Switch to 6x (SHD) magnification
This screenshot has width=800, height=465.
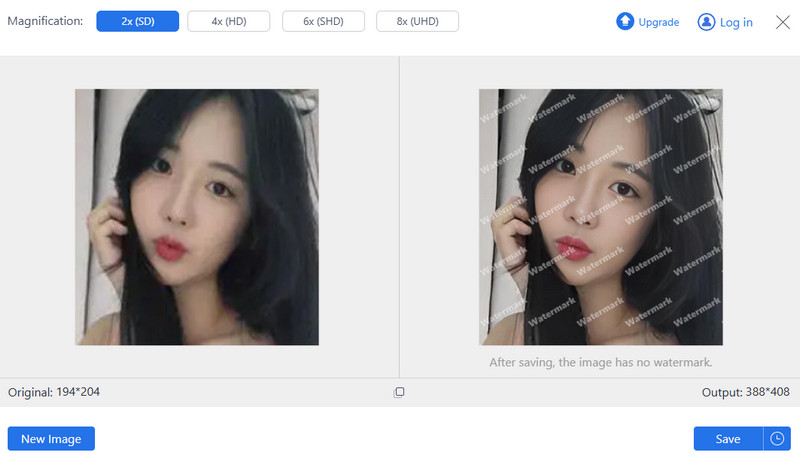323,21
